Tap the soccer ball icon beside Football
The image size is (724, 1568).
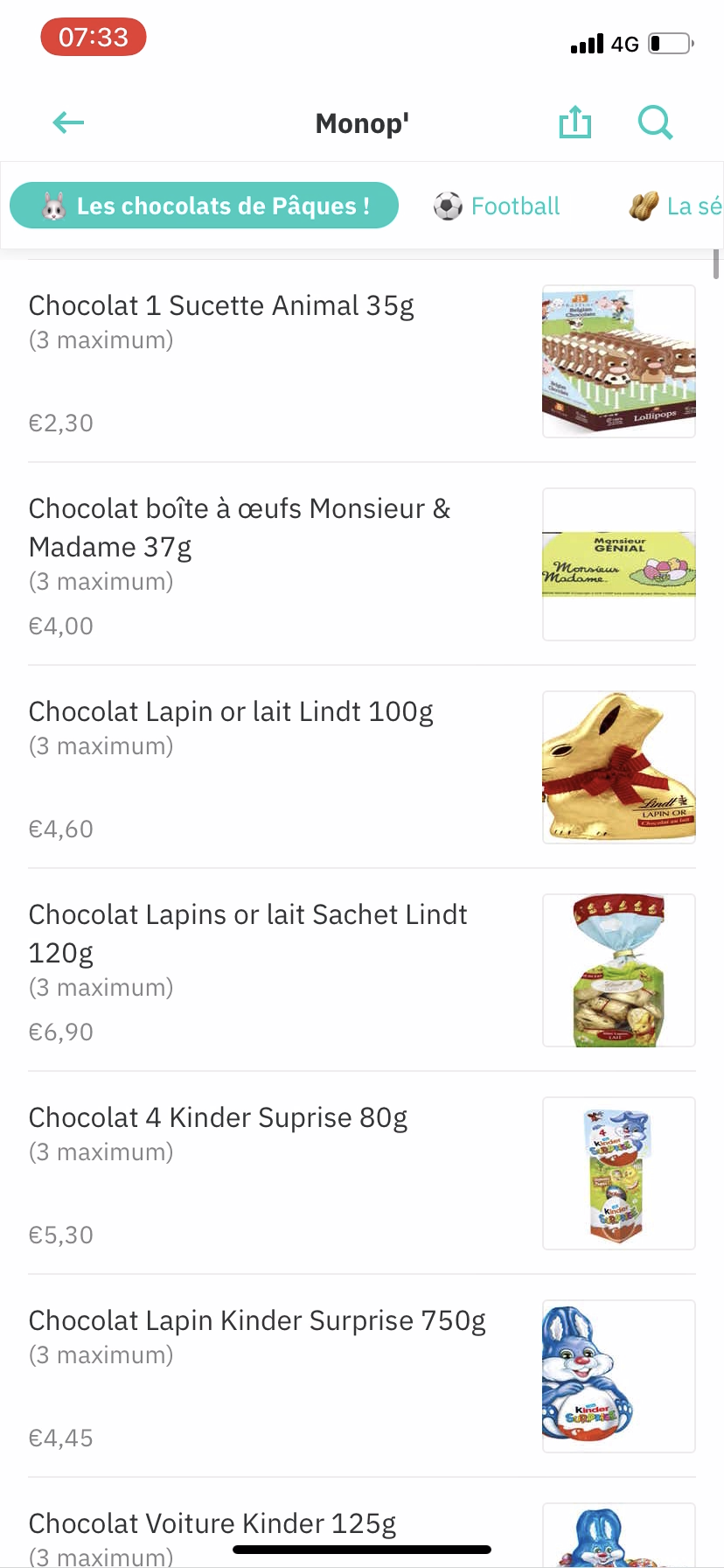(x=448, y=205)
